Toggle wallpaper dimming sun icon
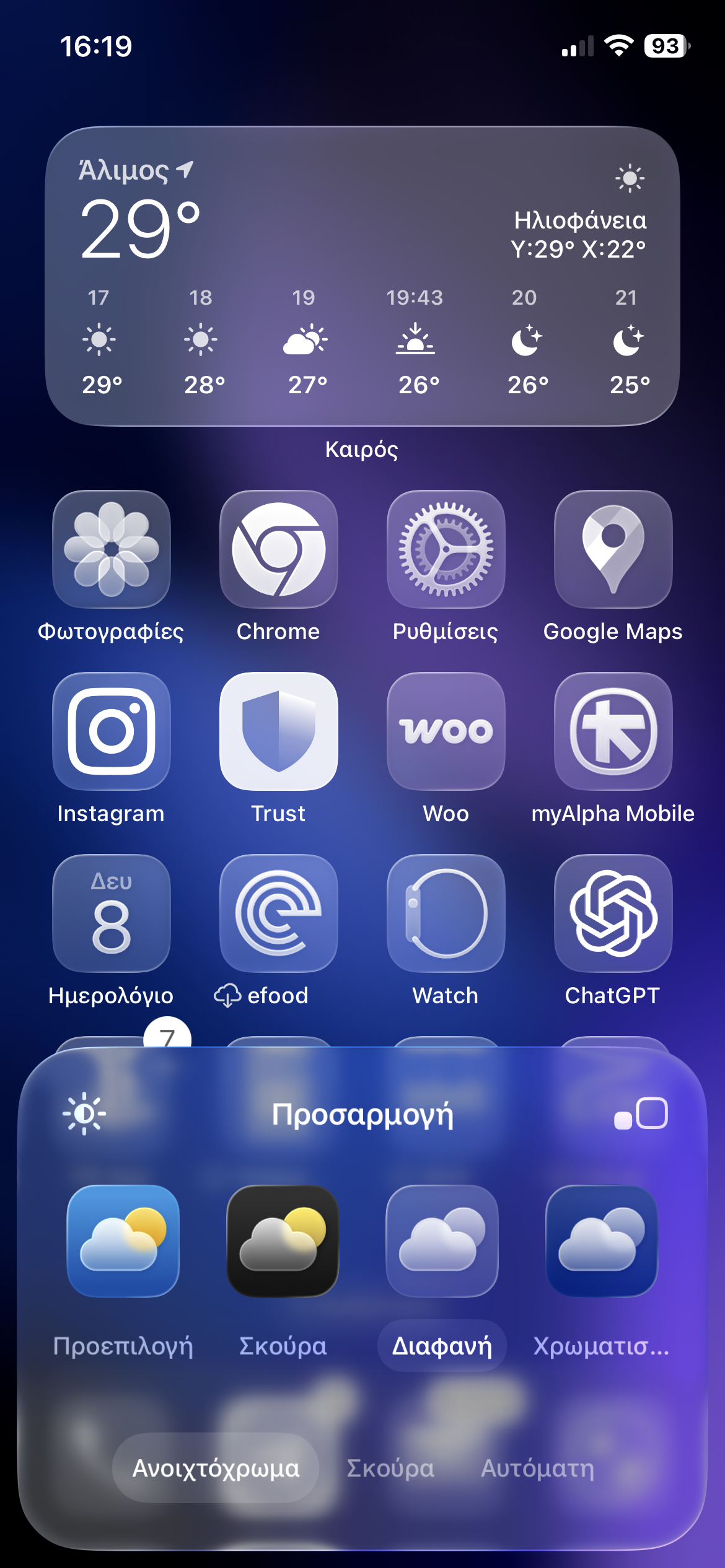Image resolution: width=725 pixels, height=1568 pixels. point(84,1114)
